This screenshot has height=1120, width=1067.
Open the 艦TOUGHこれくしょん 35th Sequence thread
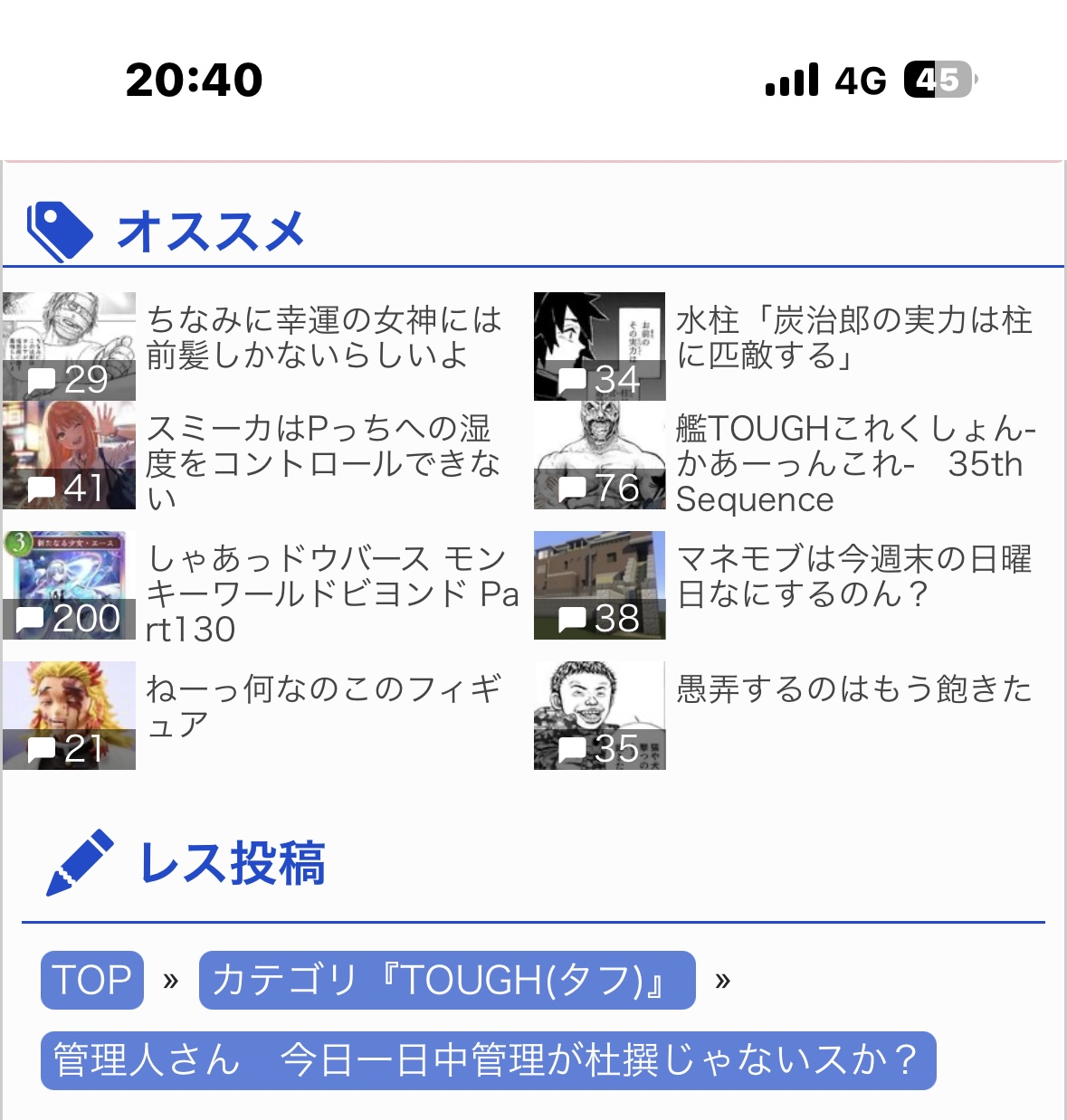coord(853,462)
